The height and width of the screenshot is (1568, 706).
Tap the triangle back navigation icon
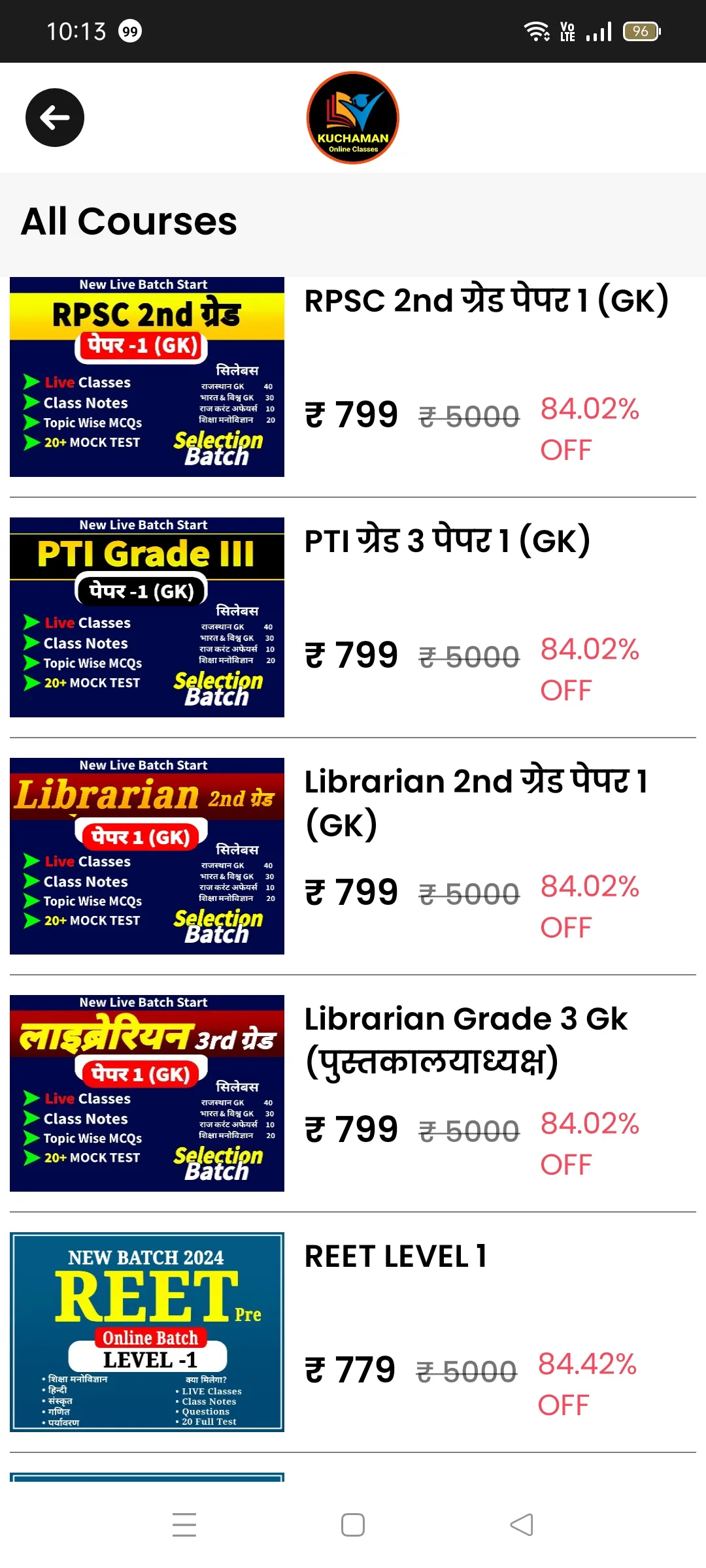(520, 1525)
